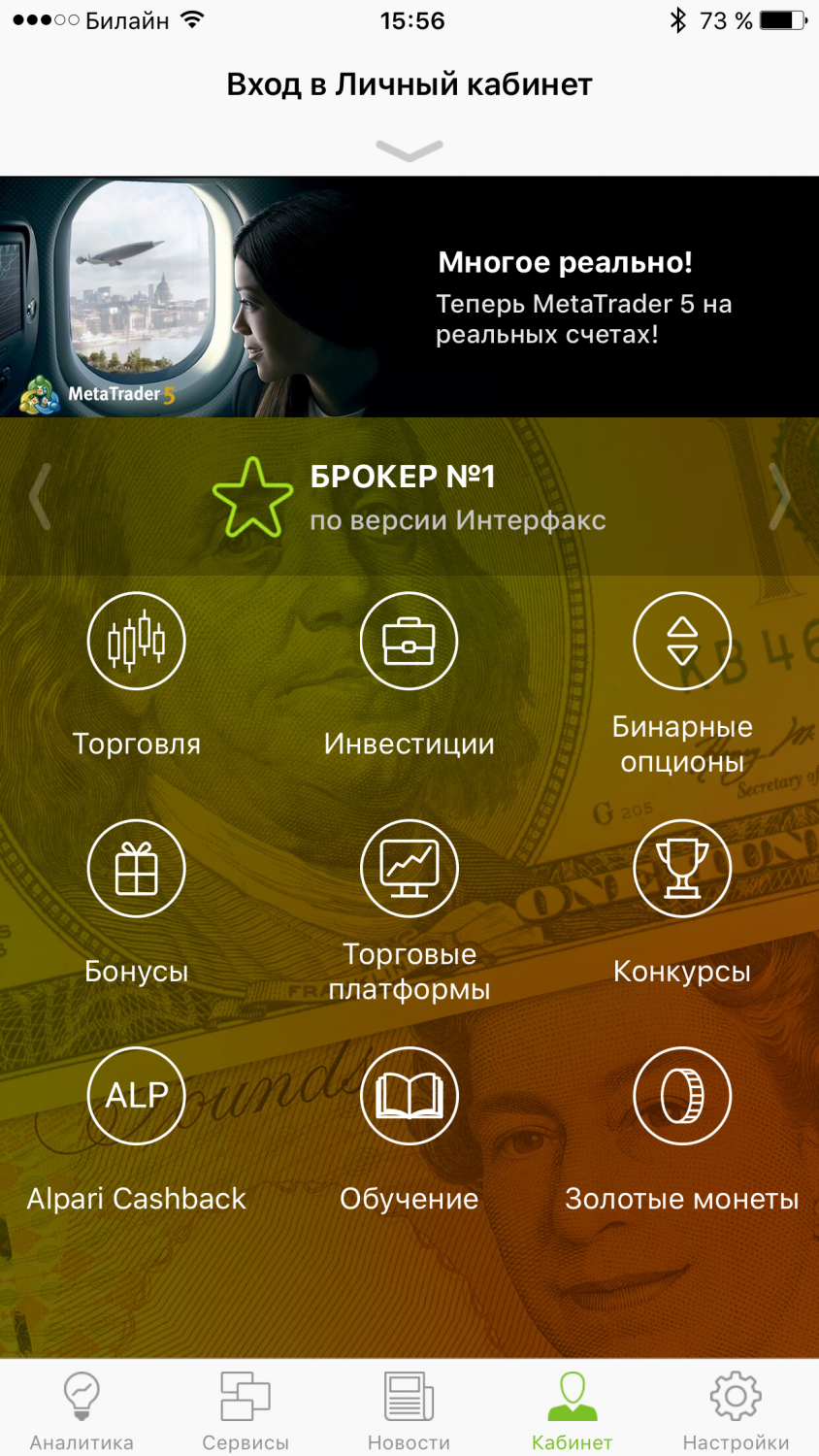Image resolution: width=819 pixels, height=1456 pixels.
Task: Open the MetaTrader 5 promo banner
Action: pos(409,297)
